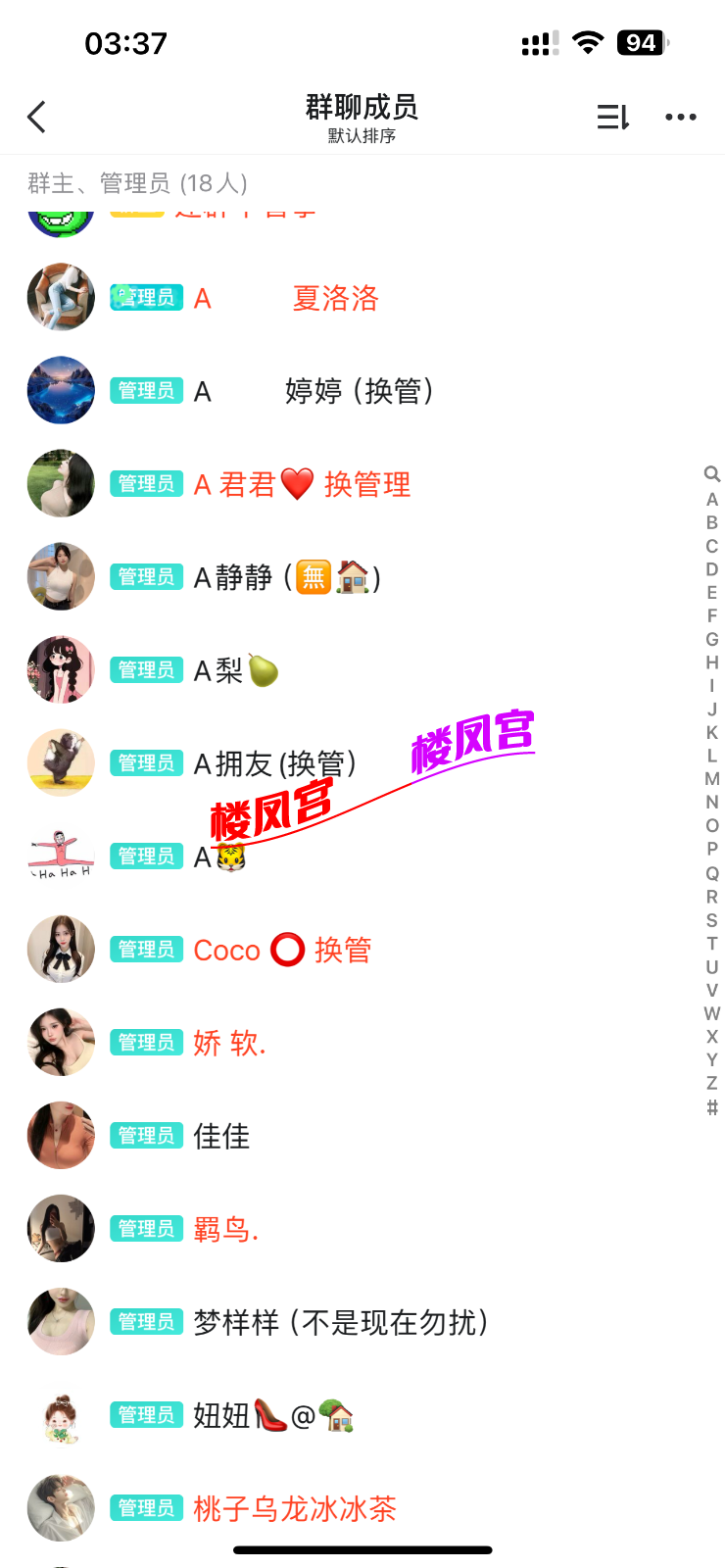Select admin 娇 软.
The width and height of the screenshot is (725, 1568).
tap(229, 1043)
